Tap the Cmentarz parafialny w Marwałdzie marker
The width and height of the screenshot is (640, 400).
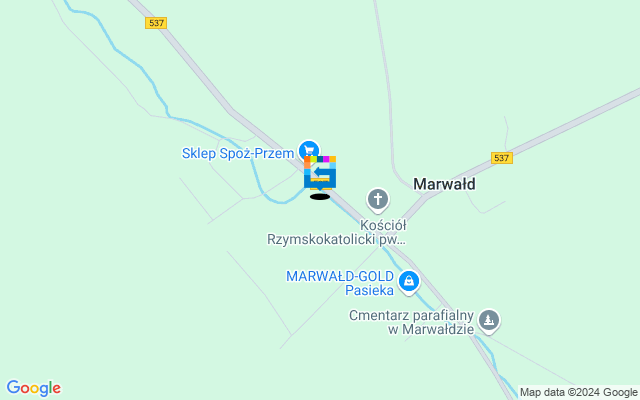tap(489, 321)
